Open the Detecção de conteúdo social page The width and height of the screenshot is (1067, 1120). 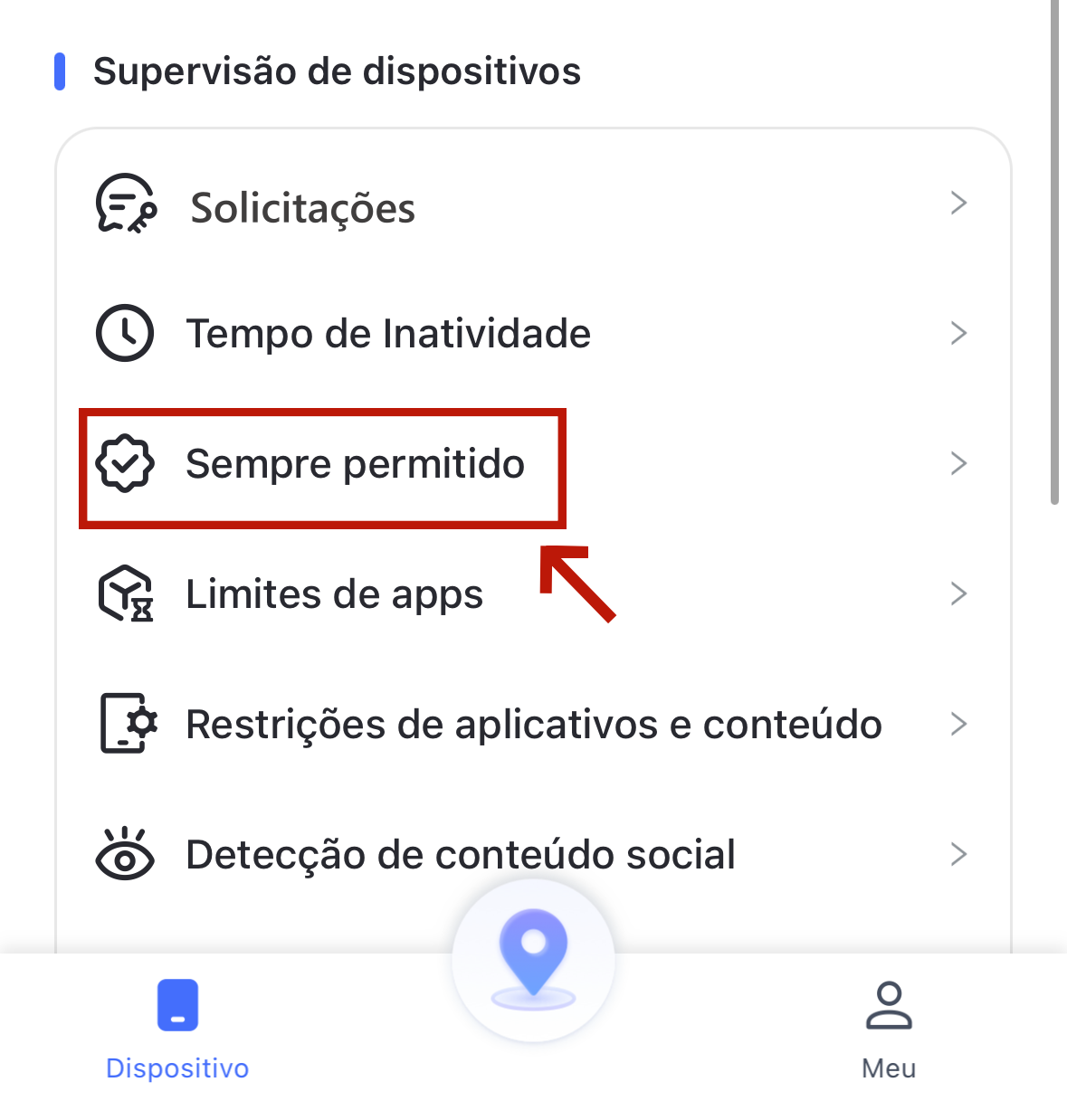pos(460,854)
